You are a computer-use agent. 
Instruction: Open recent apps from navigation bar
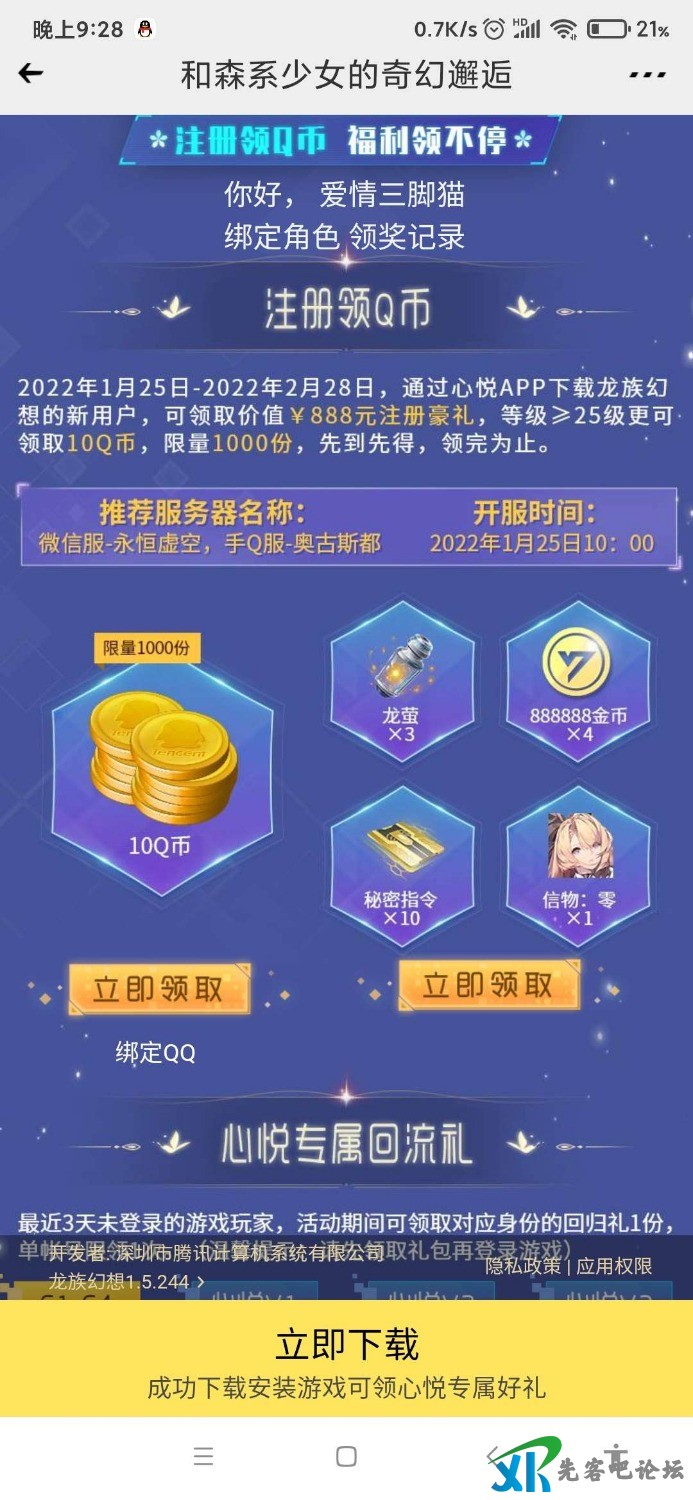[203, 1456]
